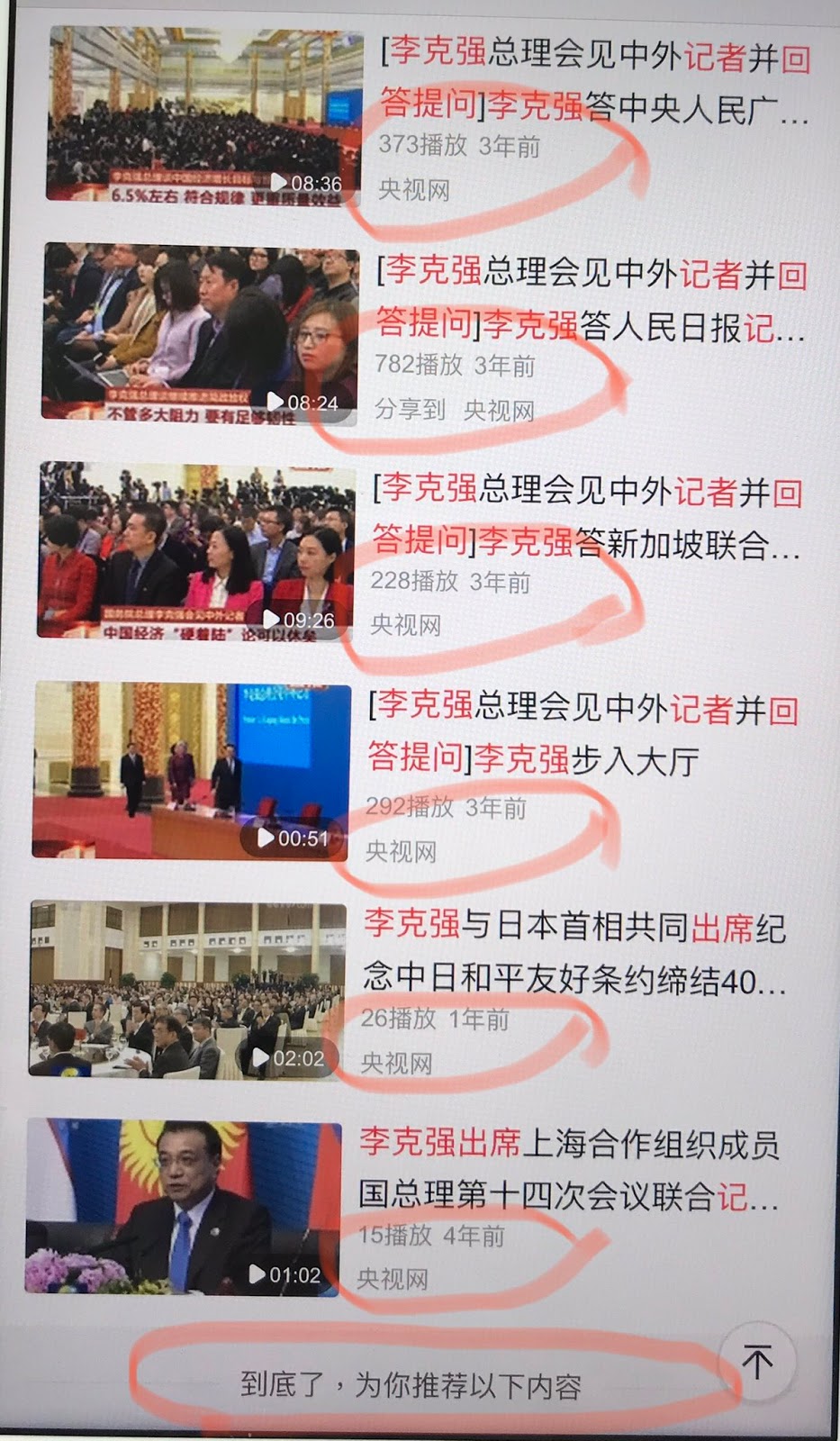The height and width of the screenshot is (1441, 840).
Task: Tap the back-to-top arrow button
Action: point(757,1362)
